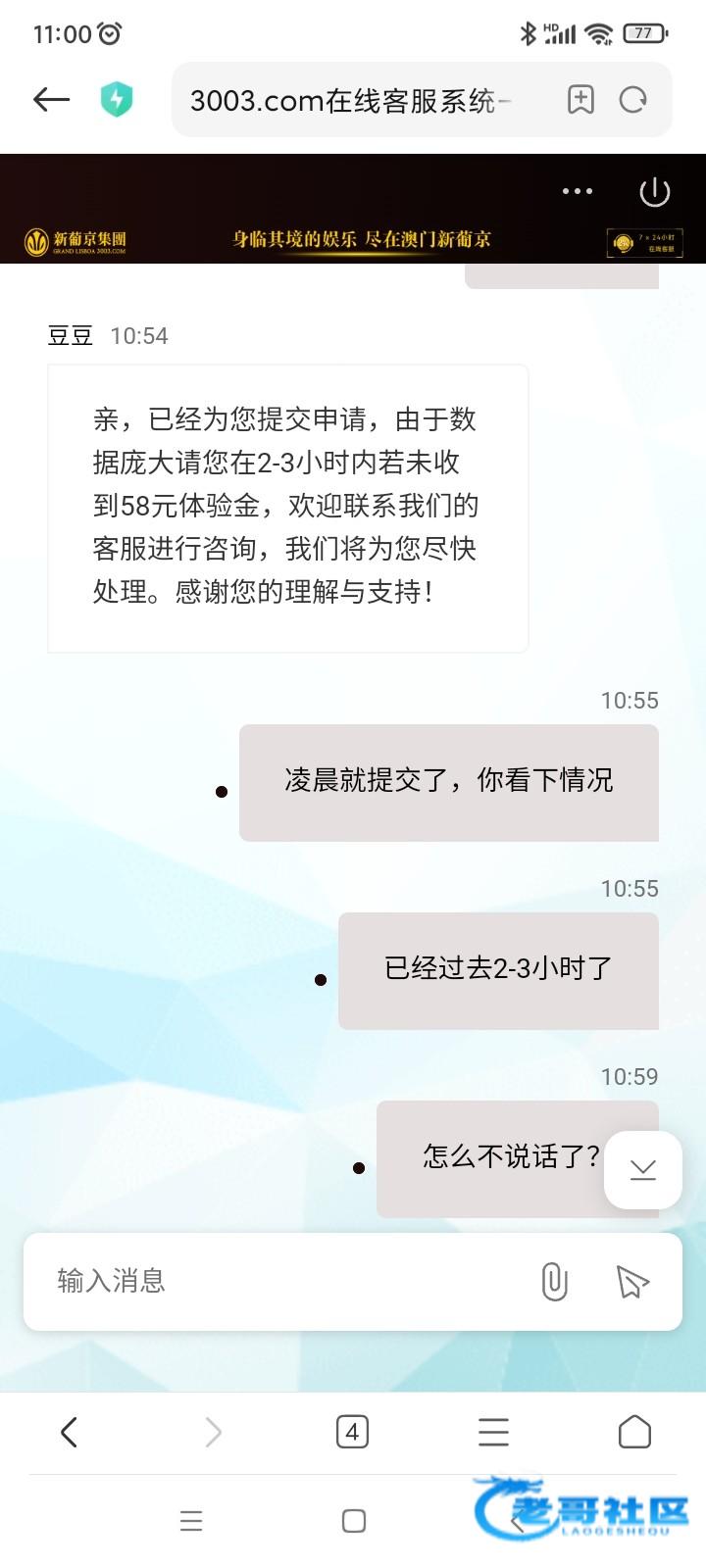The width and height of the screenshot is (706, 1568).
Task: Send the message
Action: (632, 1282)
